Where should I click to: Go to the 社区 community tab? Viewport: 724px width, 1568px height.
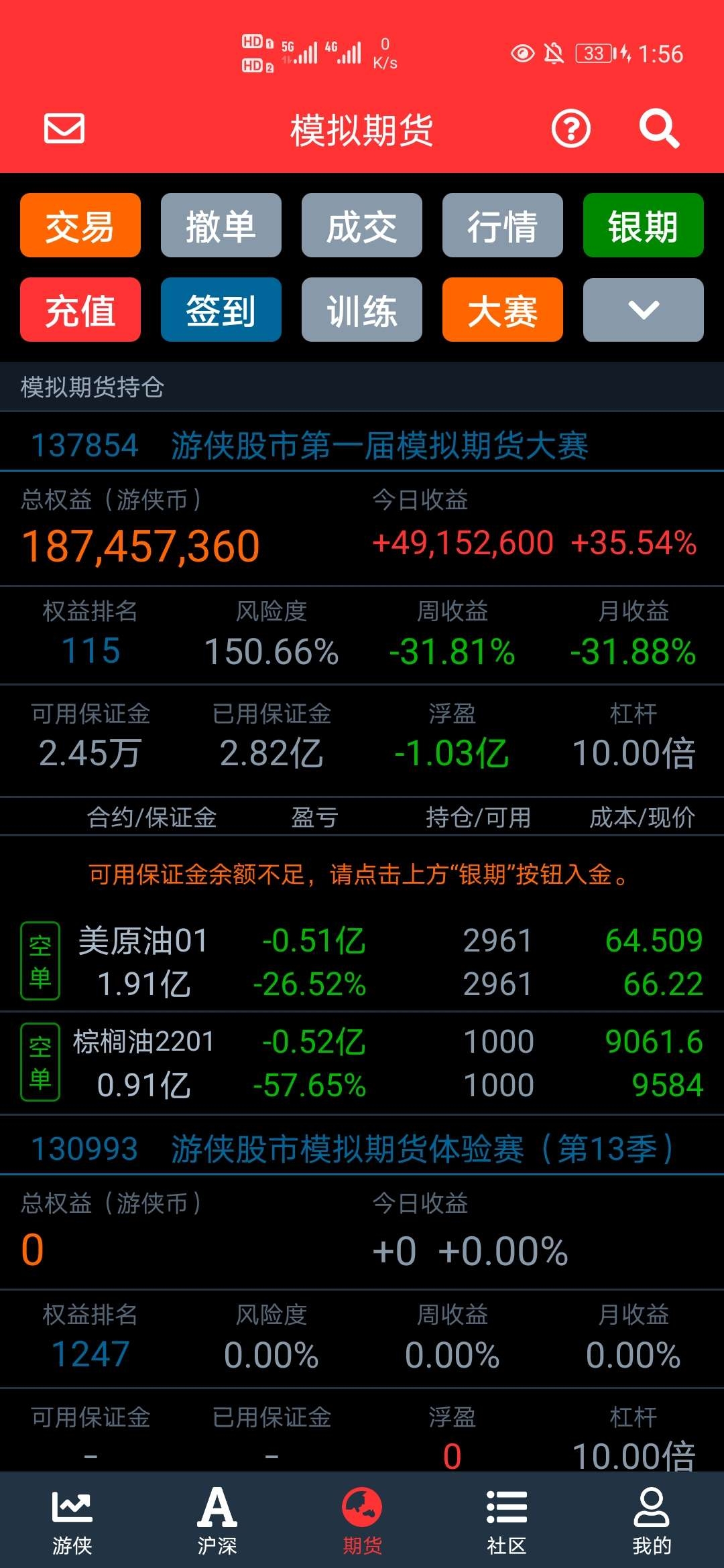click(x=507, y=1521)
